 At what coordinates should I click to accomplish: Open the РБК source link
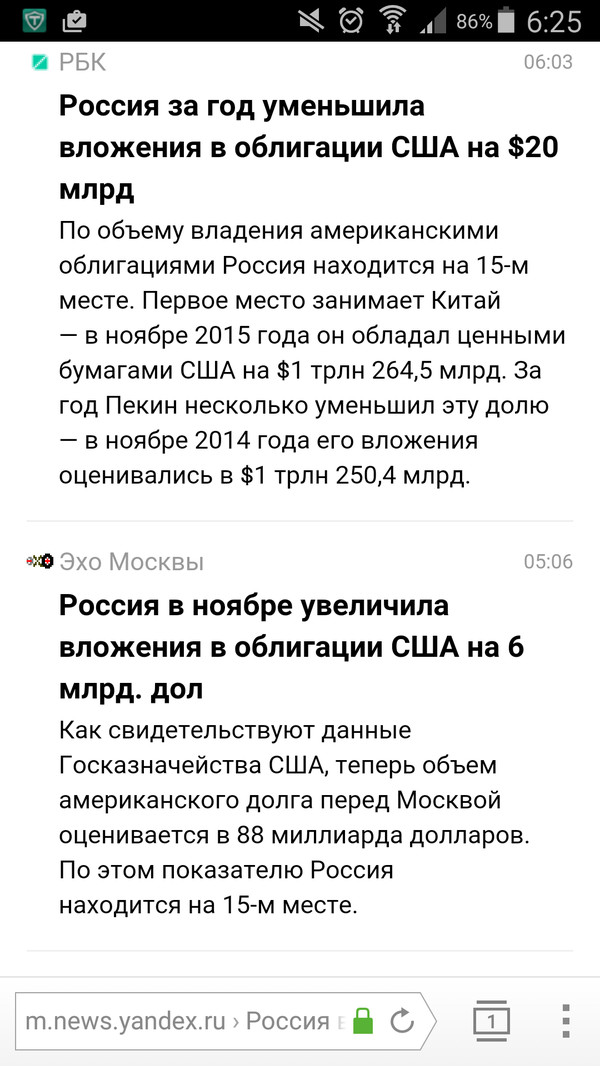[82, 63]
